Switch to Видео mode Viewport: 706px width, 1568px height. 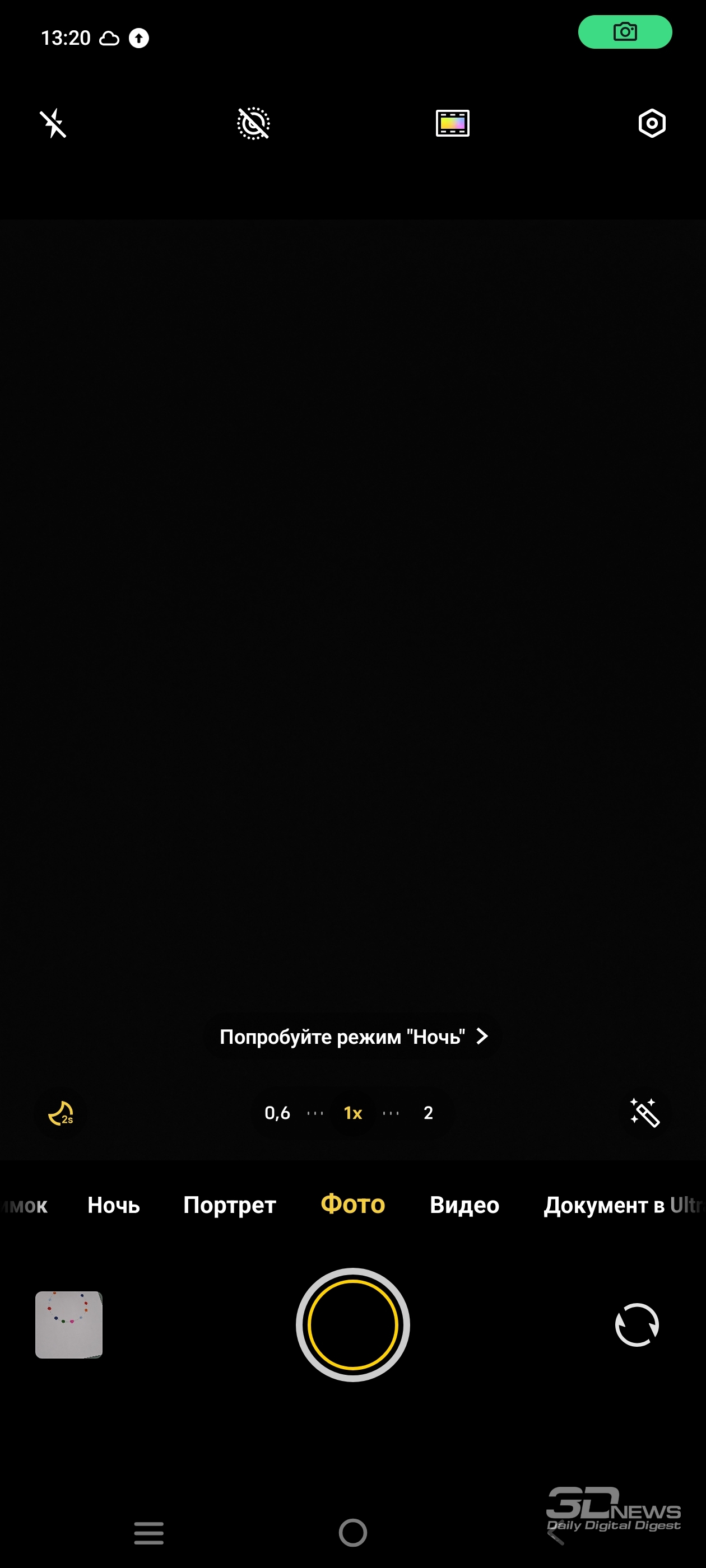[x=465, y=1205]
